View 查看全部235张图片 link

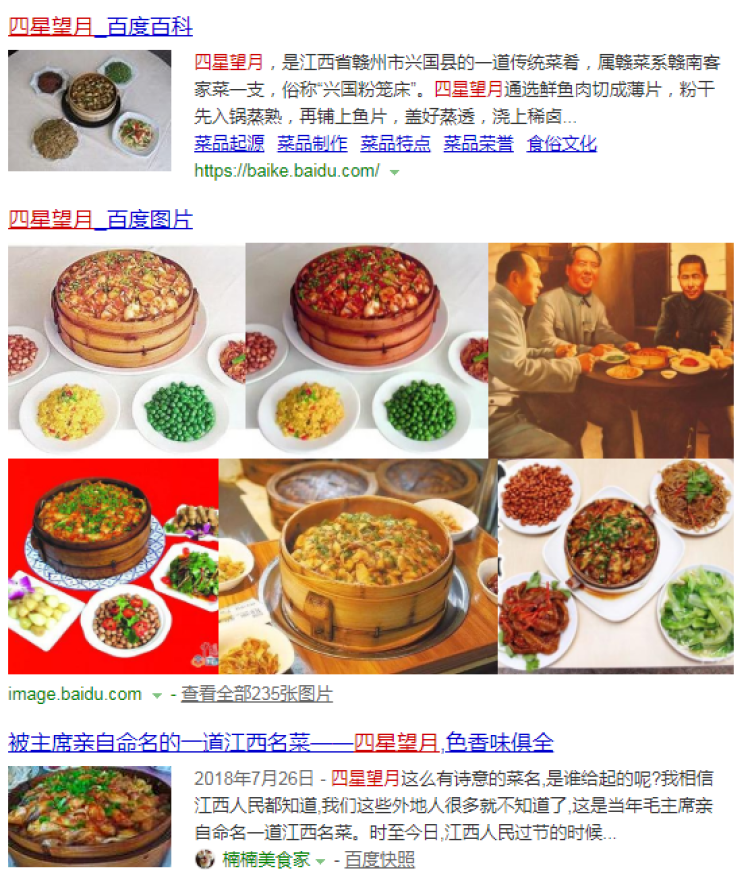click(x=256, y=694)
